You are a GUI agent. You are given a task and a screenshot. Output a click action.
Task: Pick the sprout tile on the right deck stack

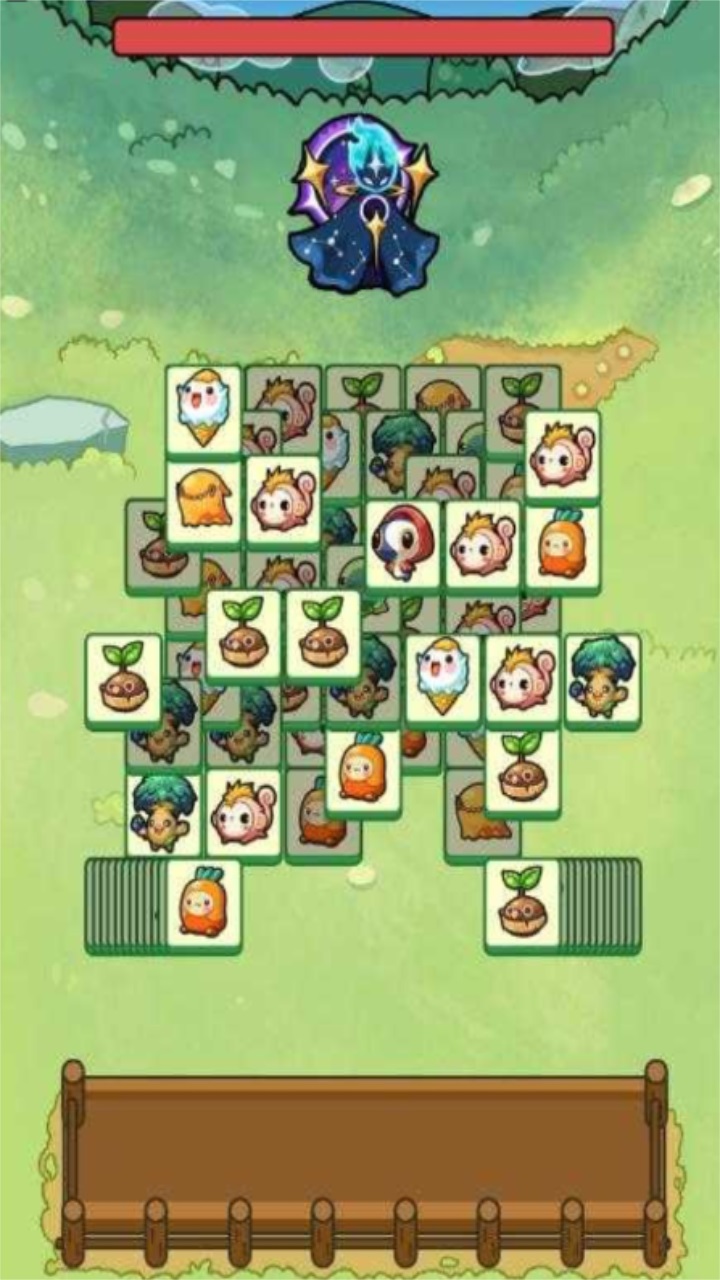click(522, 903)
